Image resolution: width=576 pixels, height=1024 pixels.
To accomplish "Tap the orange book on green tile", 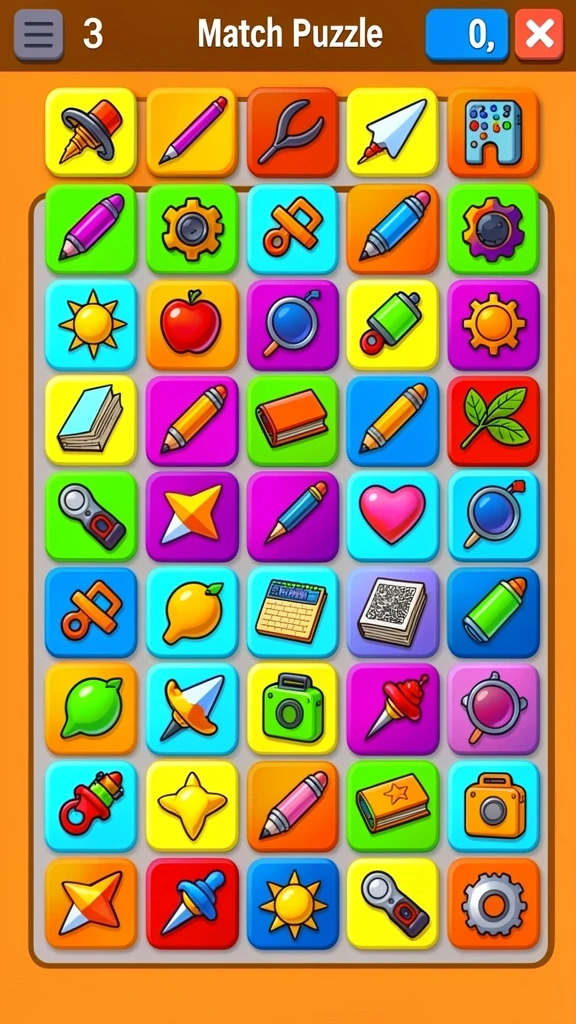I will pyautogui.click(x=292, y=420).
